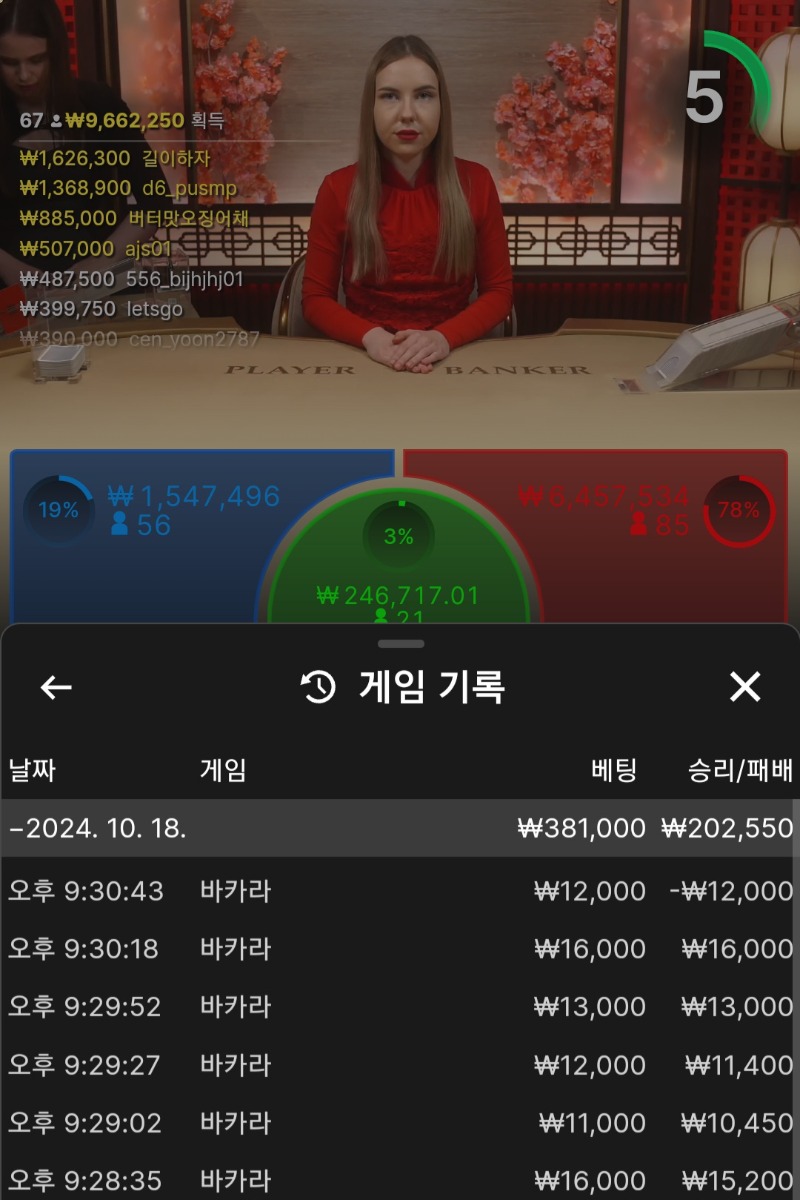Go back from game history
This screenshot has height=1200, width=800.
click(56, 687)
